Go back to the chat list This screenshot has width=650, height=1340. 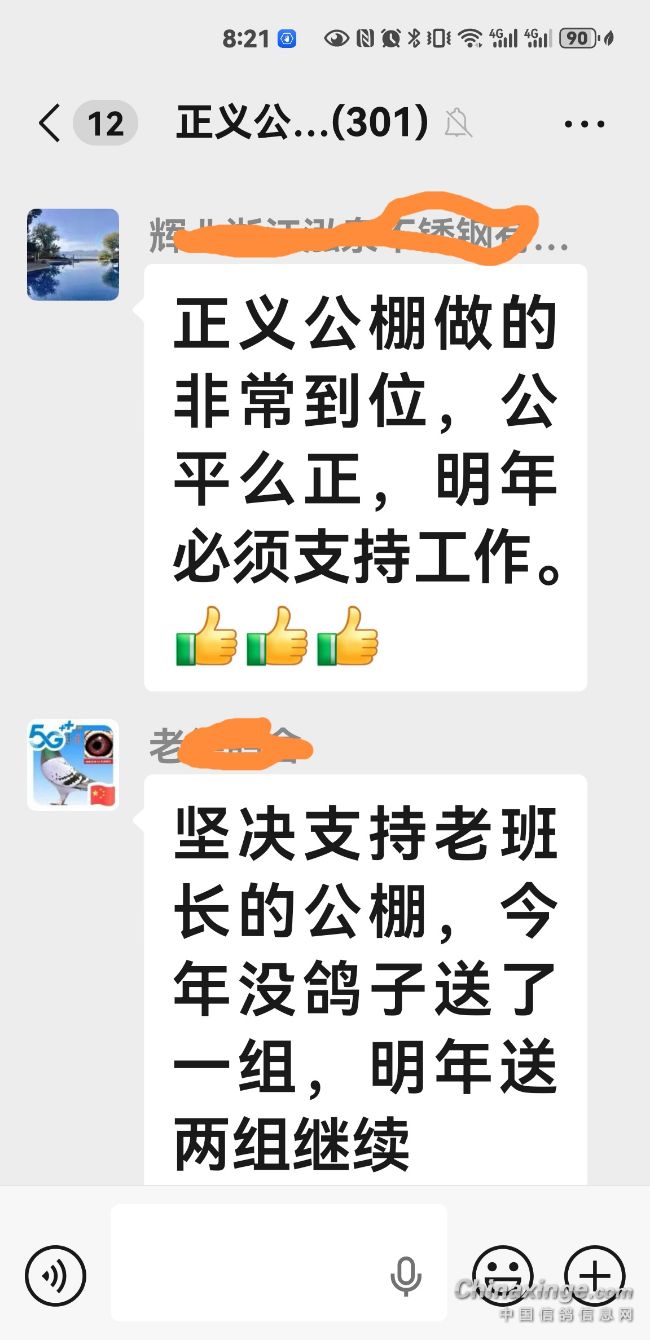pyautogui.click(x=50, y=124)
